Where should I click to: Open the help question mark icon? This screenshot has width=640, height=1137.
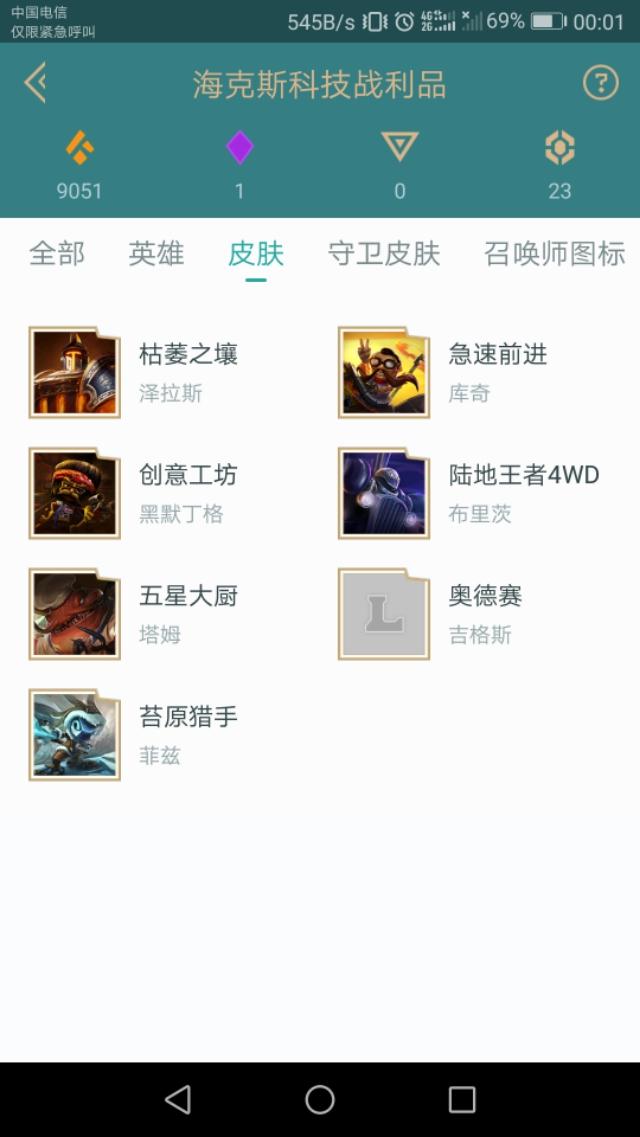point(600,83)
